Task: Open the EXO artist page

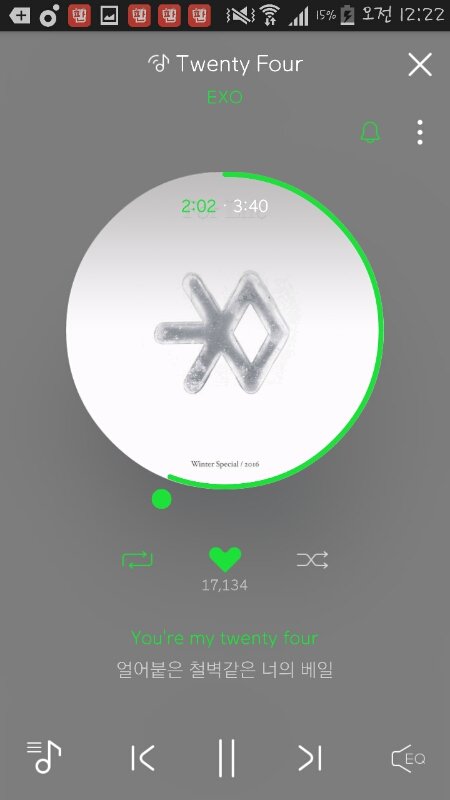Action: [x=224, y=97]
